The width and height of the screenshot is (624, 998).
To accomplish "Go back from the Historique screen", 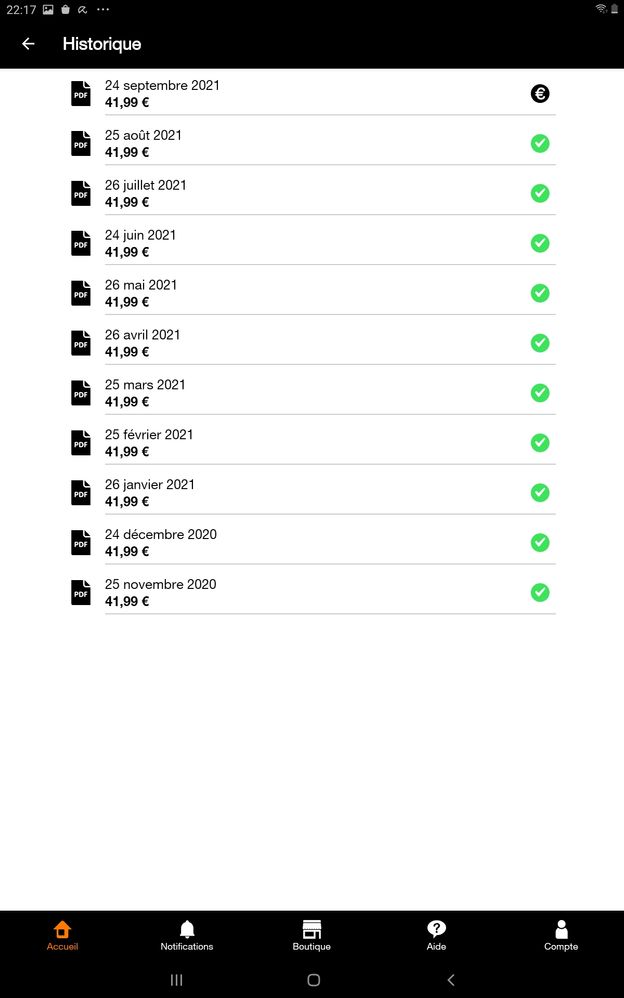I will [28, 44].
